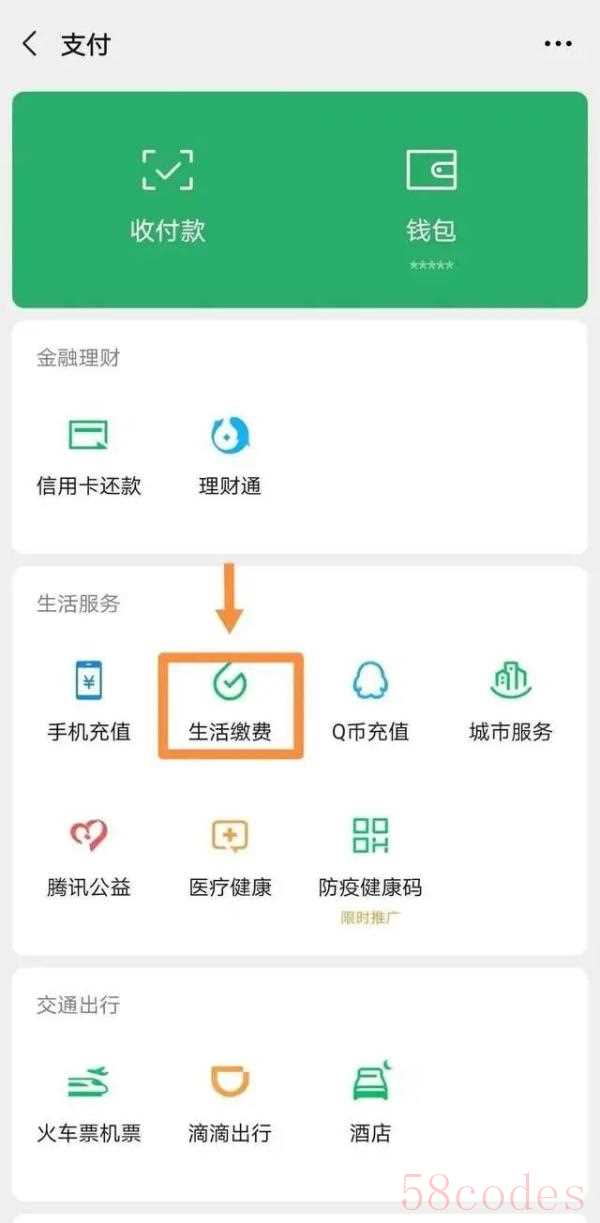Screen dimensions: 600x1223
Task: Select 医疗健康
Action: point(230,857)
